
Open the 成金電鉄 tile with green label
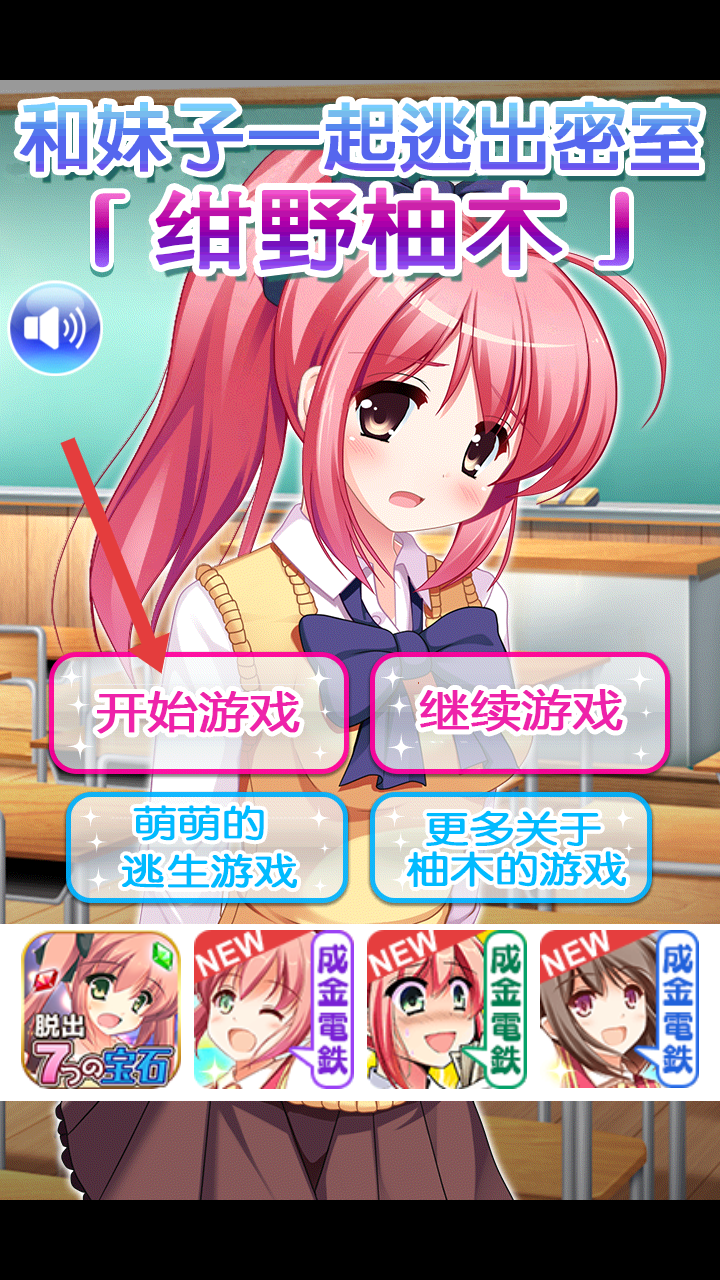pos(446,1010)
